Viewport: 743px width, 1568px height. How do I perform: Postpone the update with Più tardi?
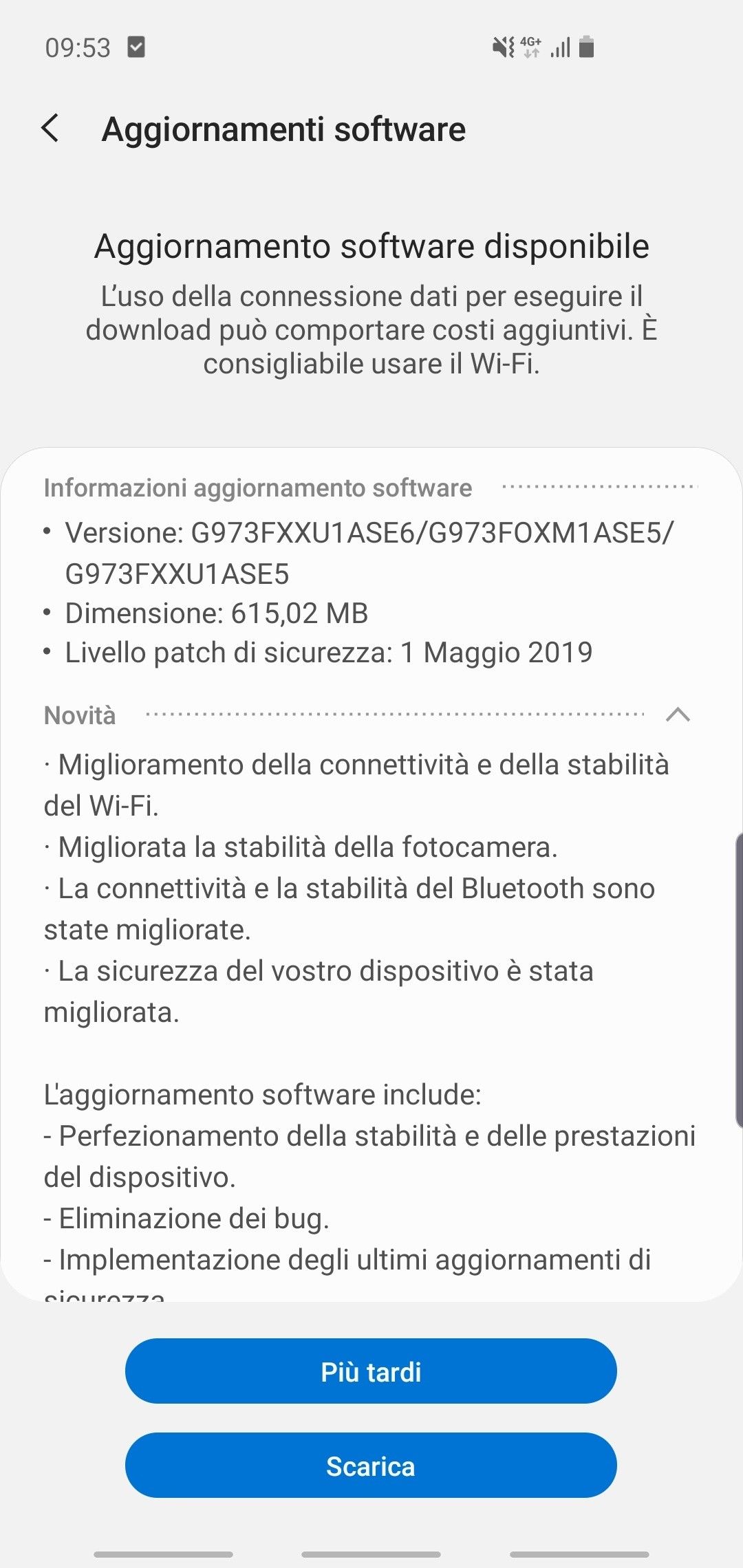click(x=371, y=1371)
